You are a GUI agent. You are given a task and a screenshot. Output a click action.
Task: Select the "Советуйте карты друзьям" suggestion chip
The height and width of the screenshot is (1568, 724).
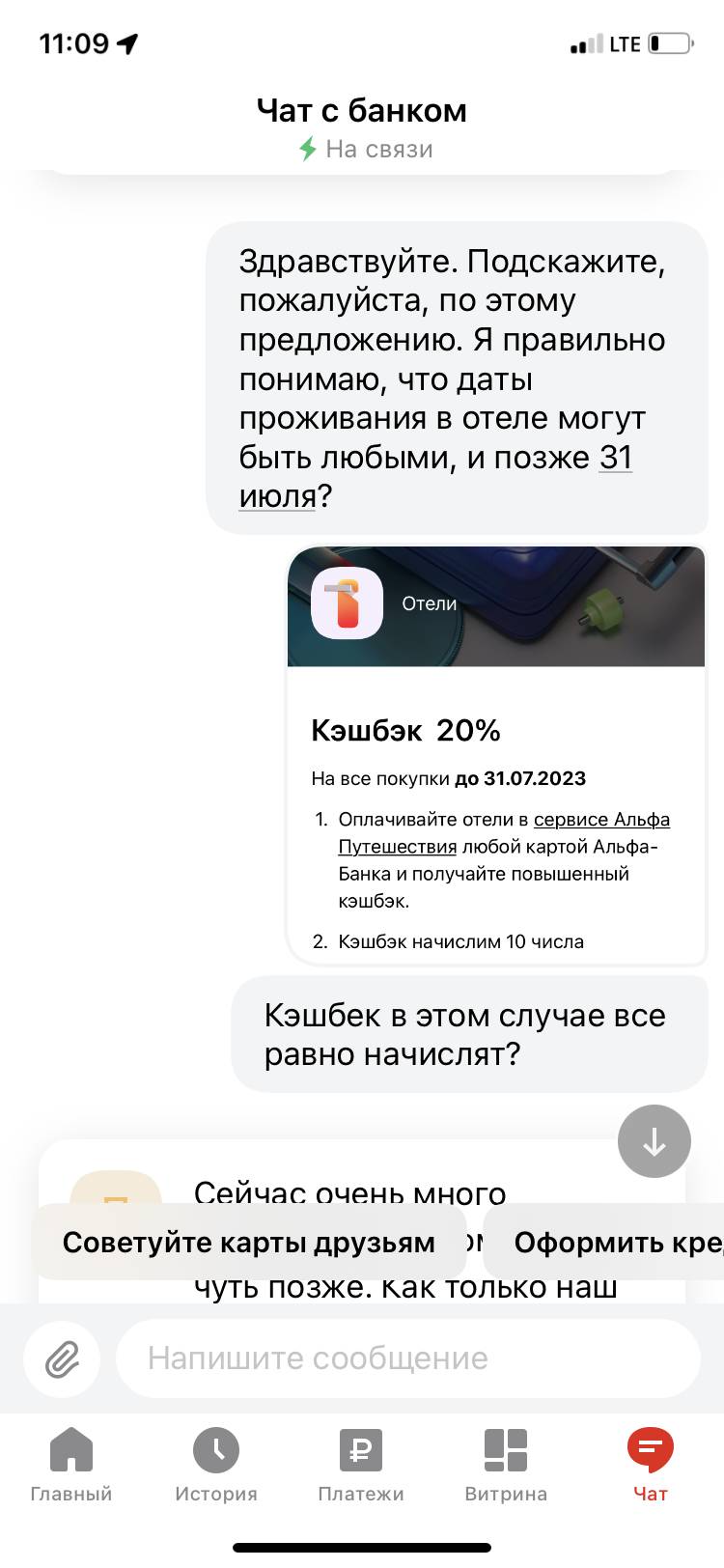(x=249, y=1243)
